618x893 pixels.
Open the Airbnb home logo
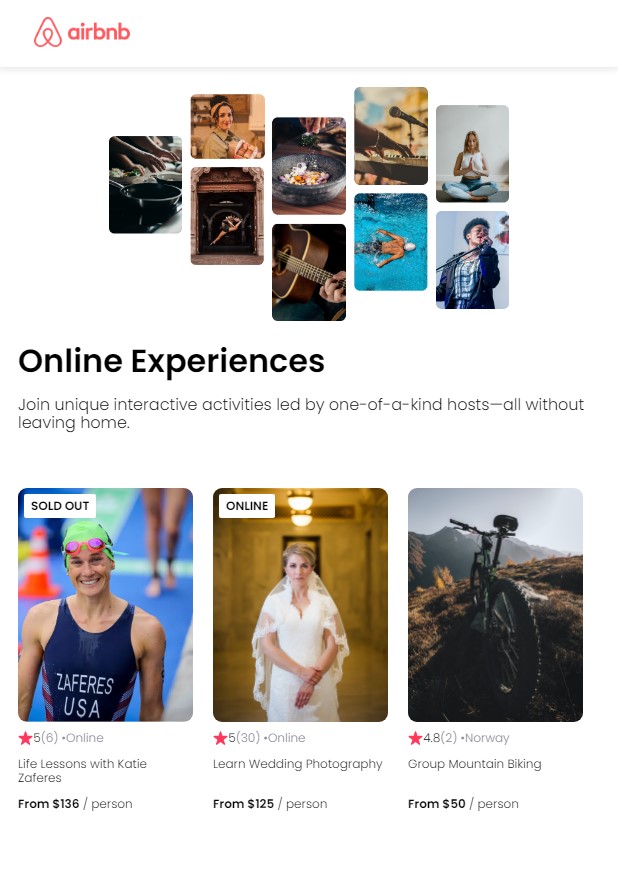[x=82, y=33]
